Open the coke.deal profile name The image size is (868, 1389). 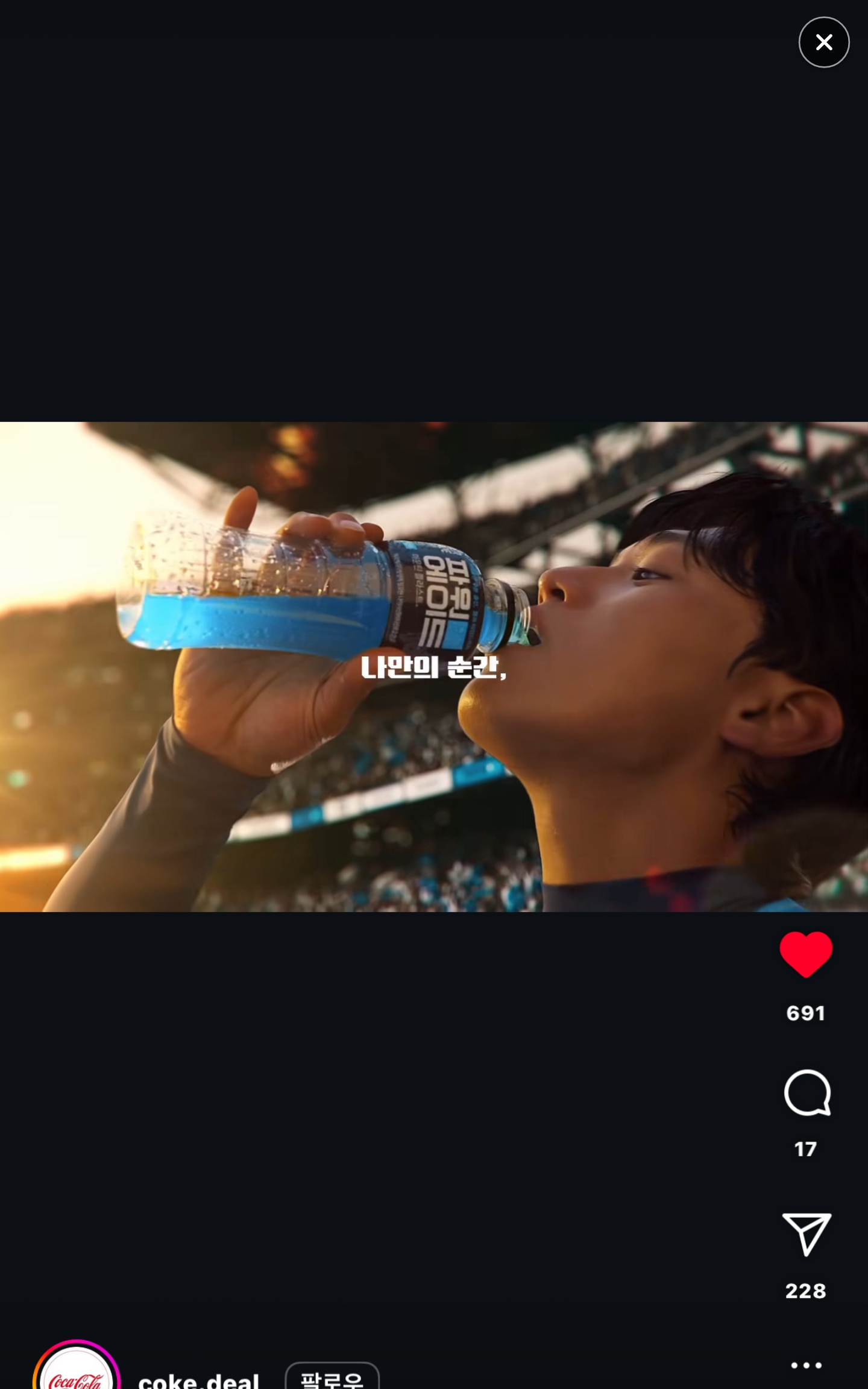(x=198, y=1379)
